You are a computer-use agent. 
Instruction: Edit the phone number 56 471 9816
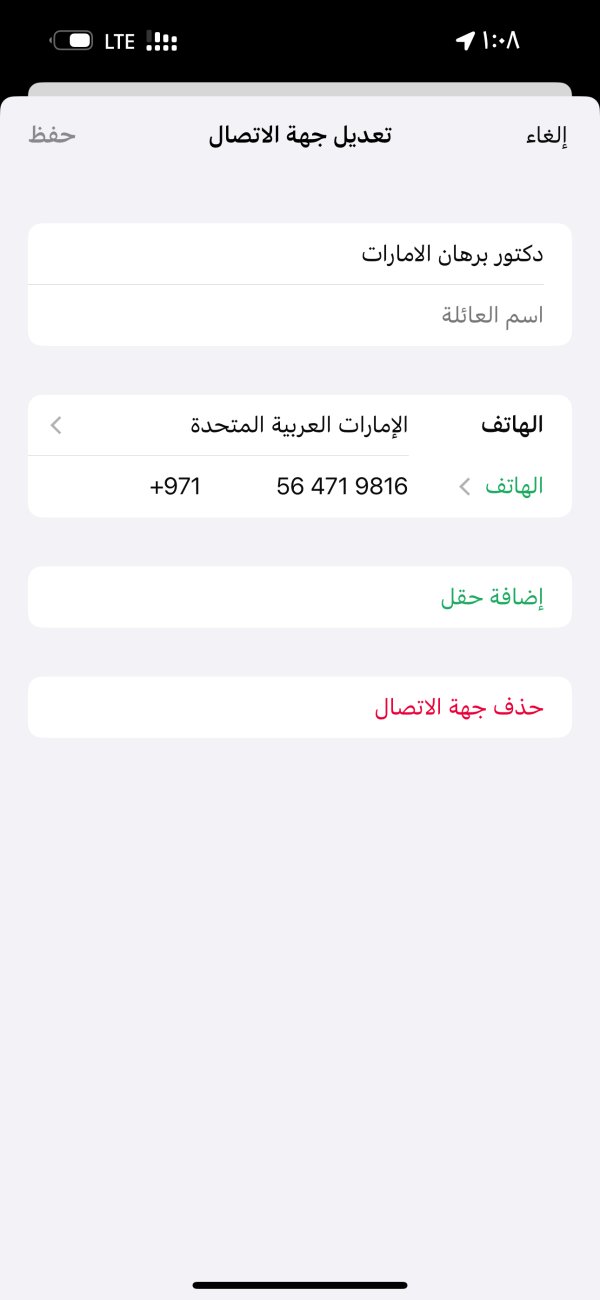pyautogui.click(x=342, y=487)
